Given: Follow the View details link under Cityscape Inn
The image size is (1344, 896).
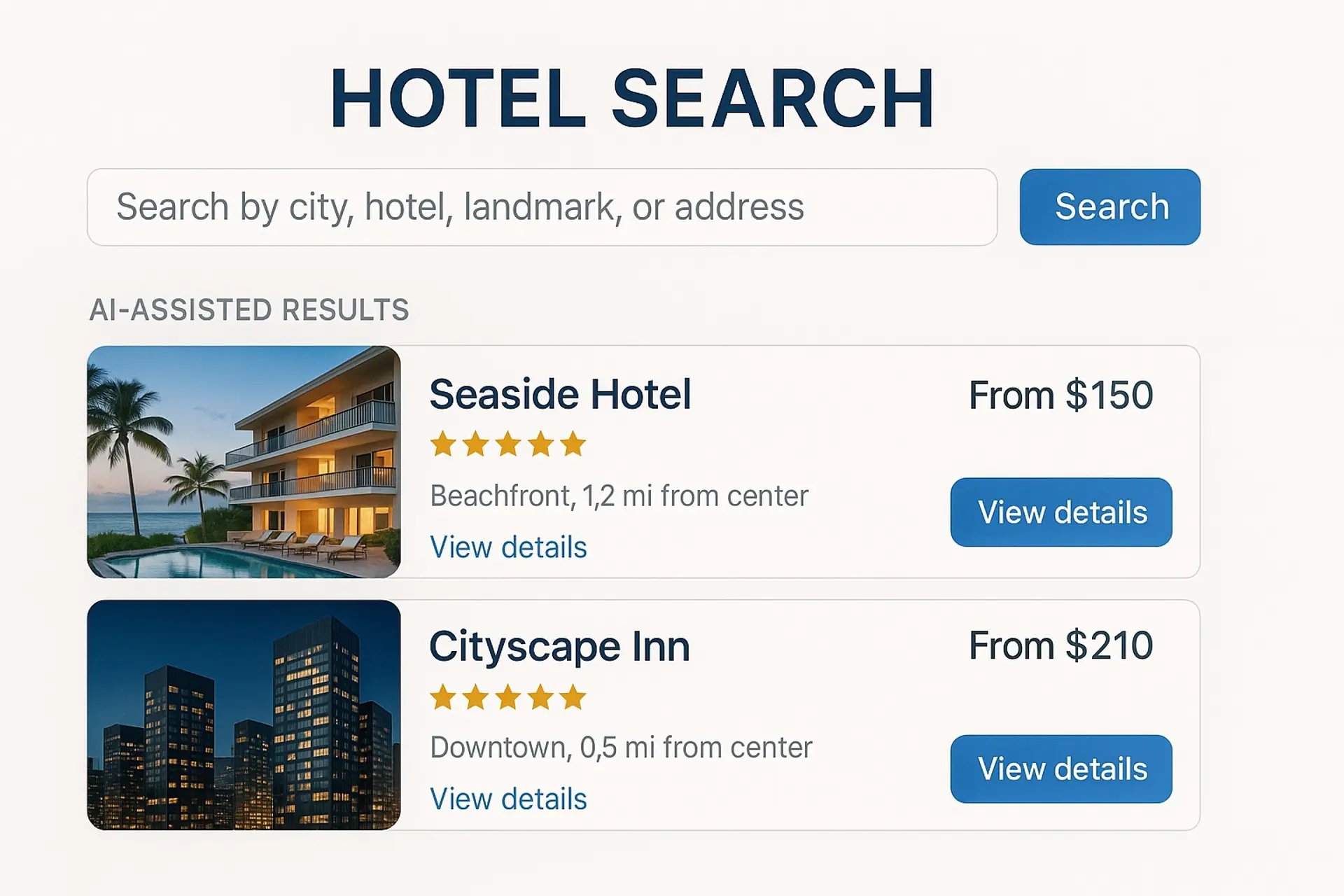Looking at the screenshot, I should 508,799.
